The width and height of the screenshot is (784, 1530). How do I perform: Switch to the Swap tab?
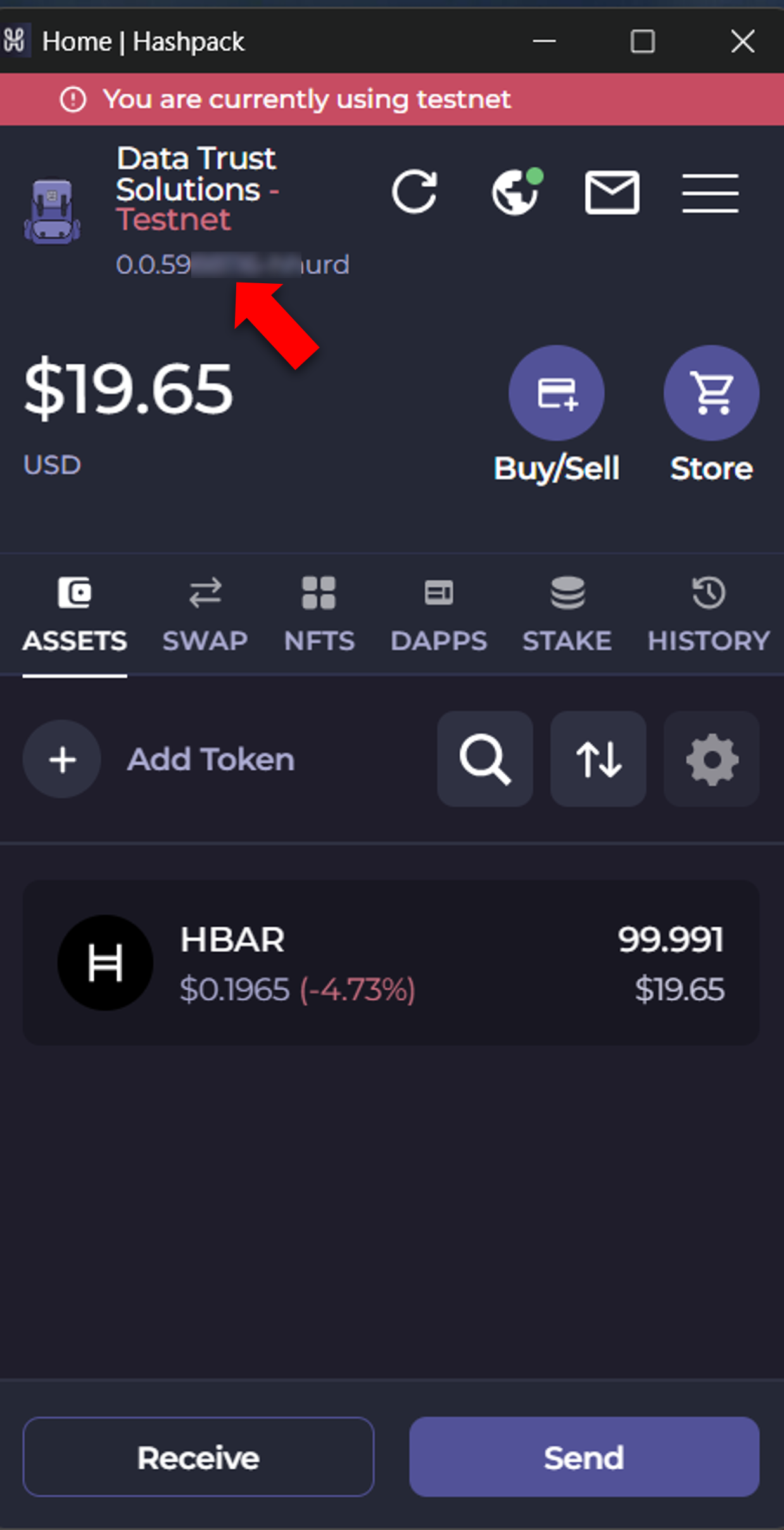point(205,613)
